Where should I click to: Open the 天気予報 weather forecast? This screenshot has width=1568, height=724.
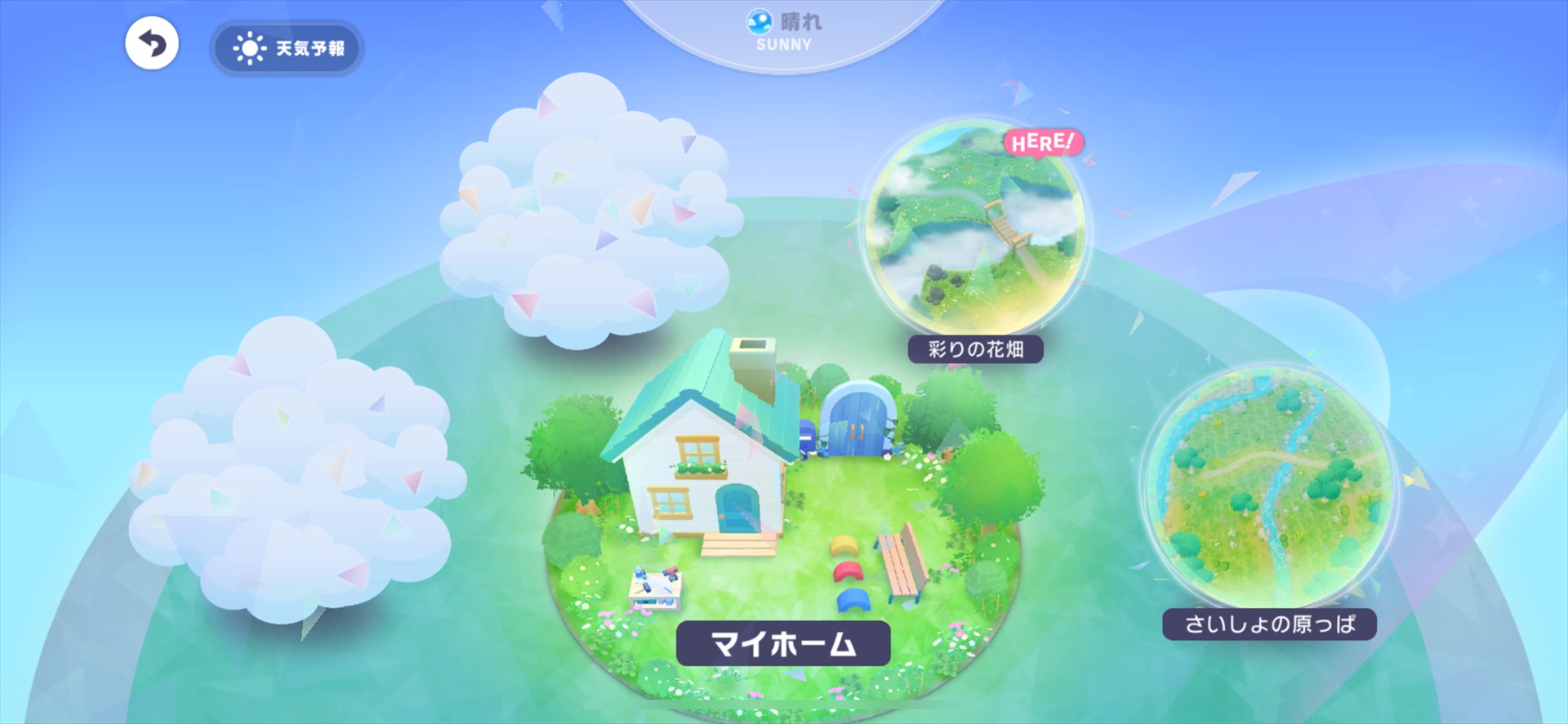tap(287, 49)
